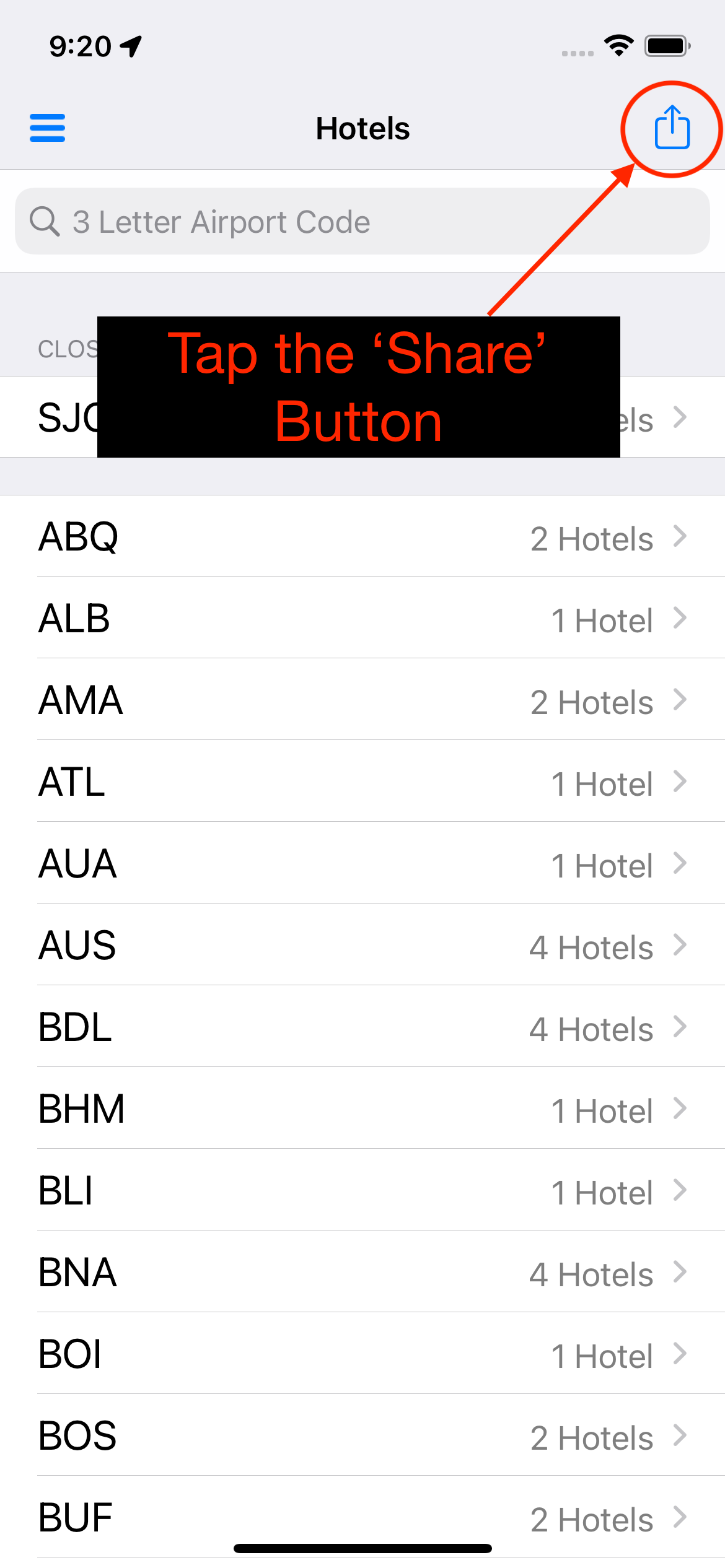Select BLI from the list

[362, 1190]
